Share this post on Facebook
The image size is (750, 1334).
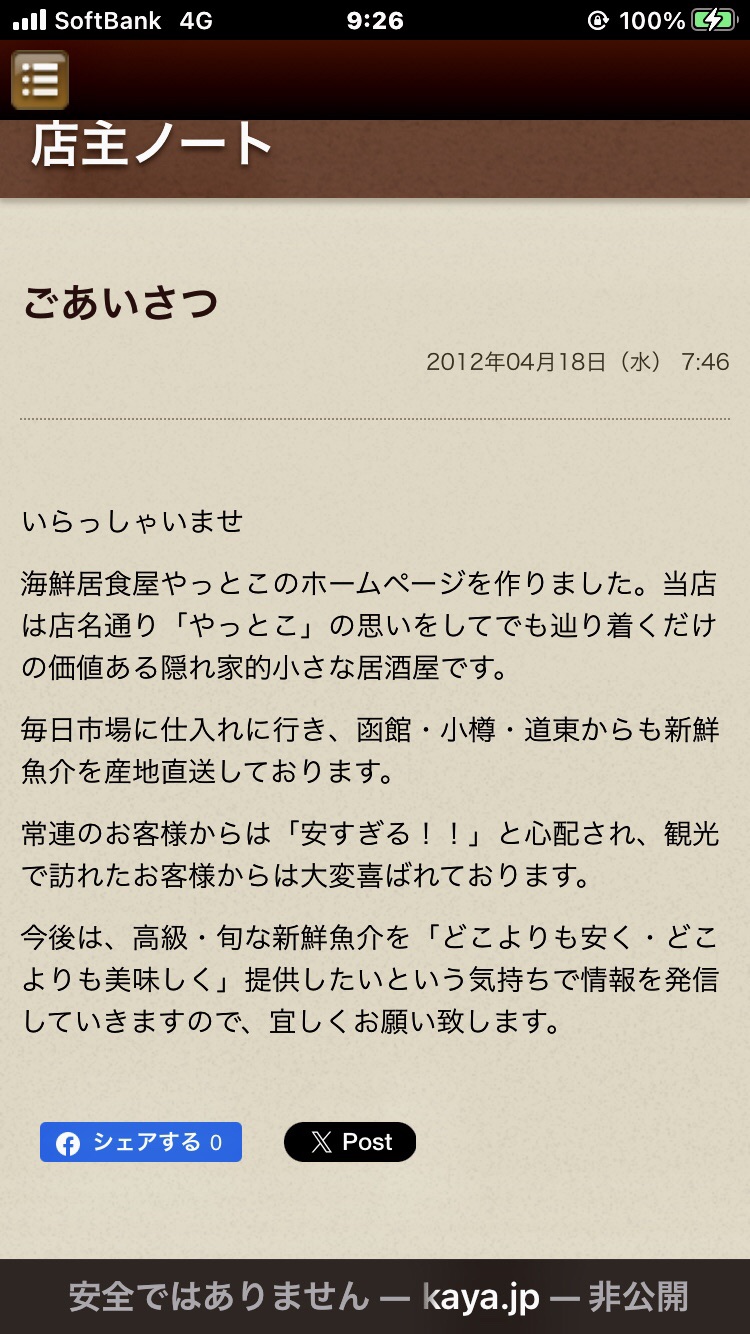[x=141, y=1142]
